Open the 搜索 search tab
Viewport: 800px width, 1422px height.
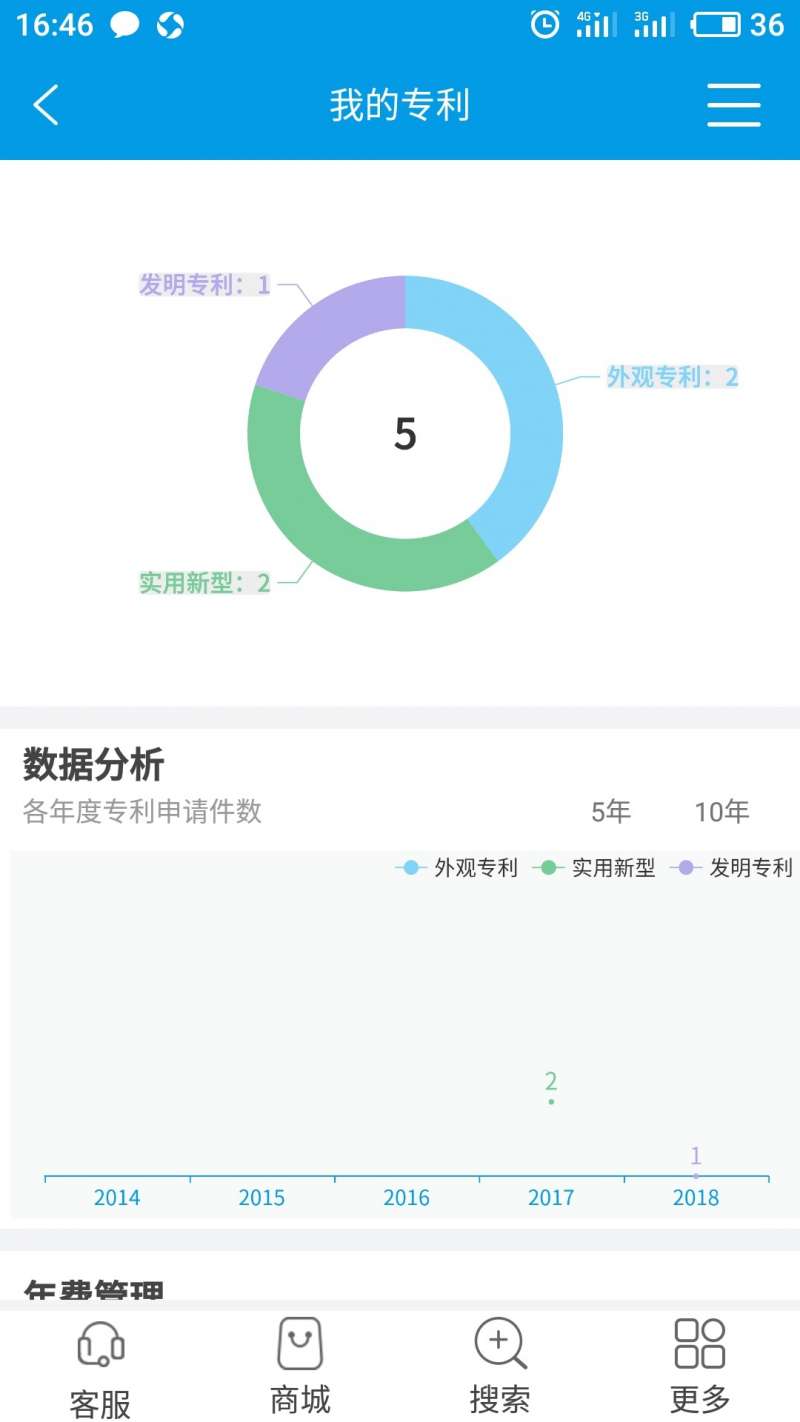[500, 1367]
